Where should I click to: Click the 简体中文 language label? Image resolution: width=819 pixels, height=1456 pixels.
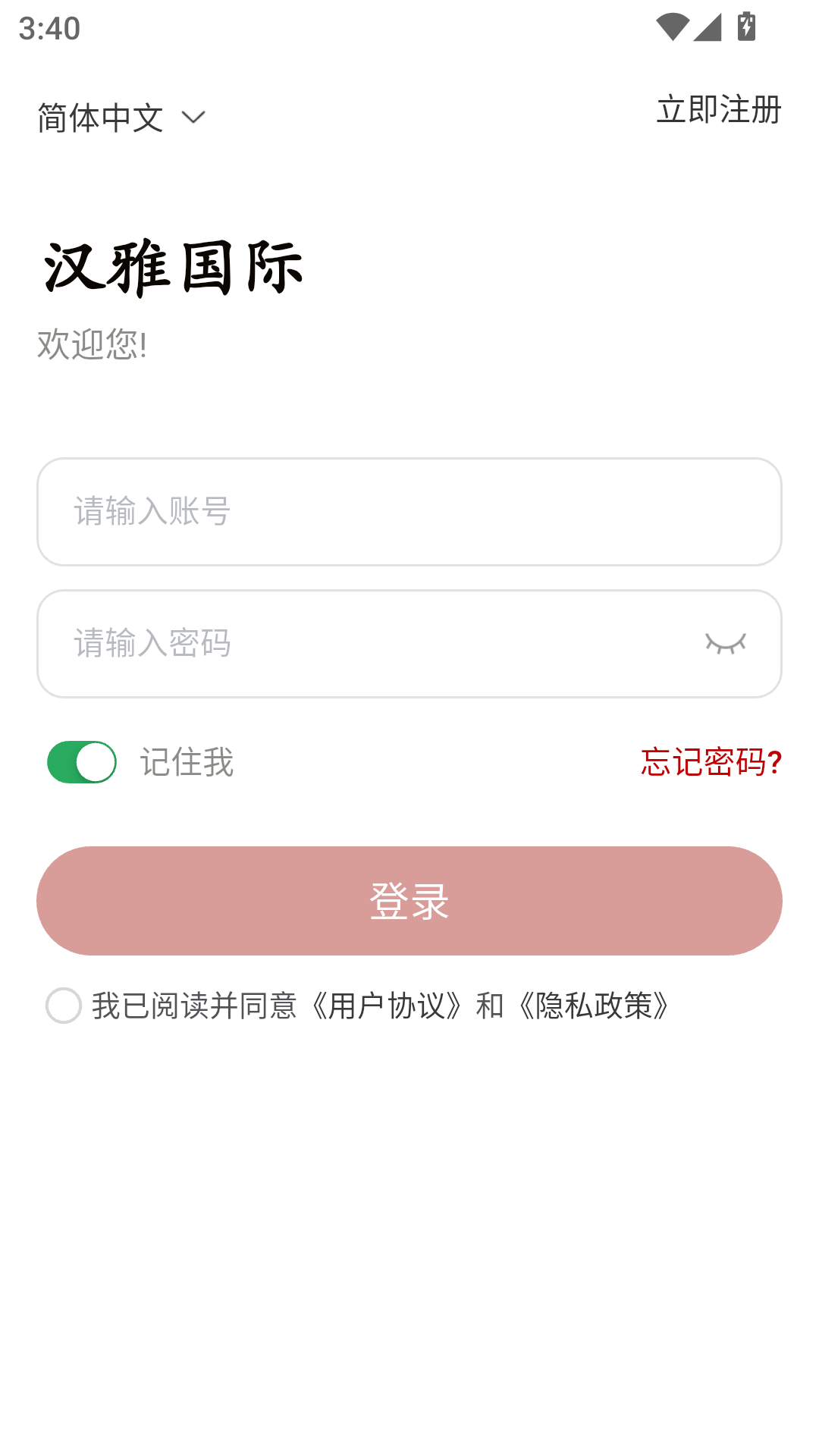click(99, 118)
